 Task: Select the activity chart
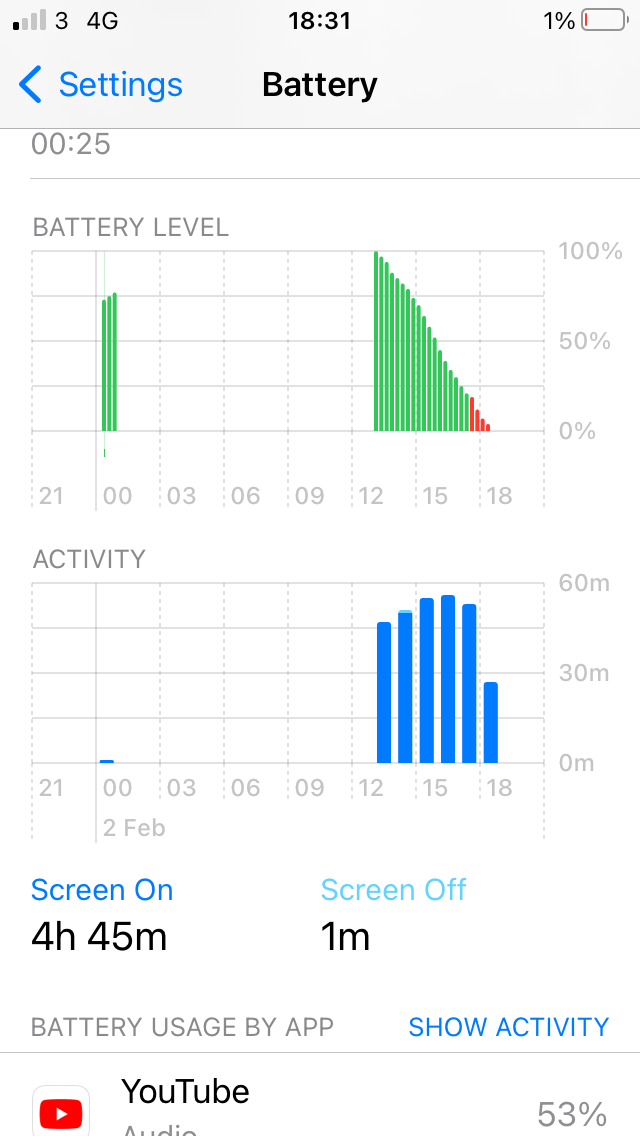tap(290, 690)
